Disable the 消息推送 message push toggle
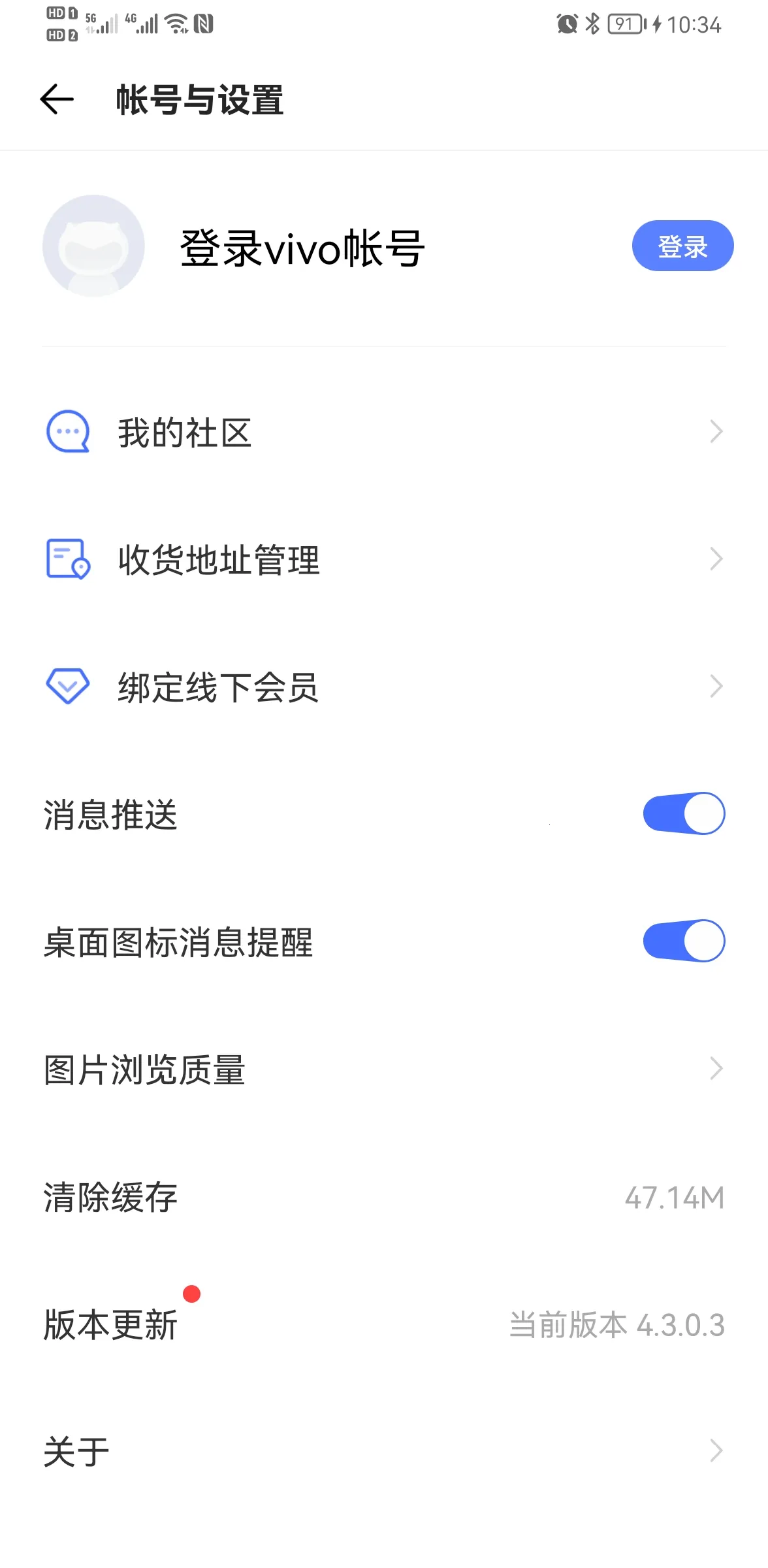 click(x=682, y=813)
